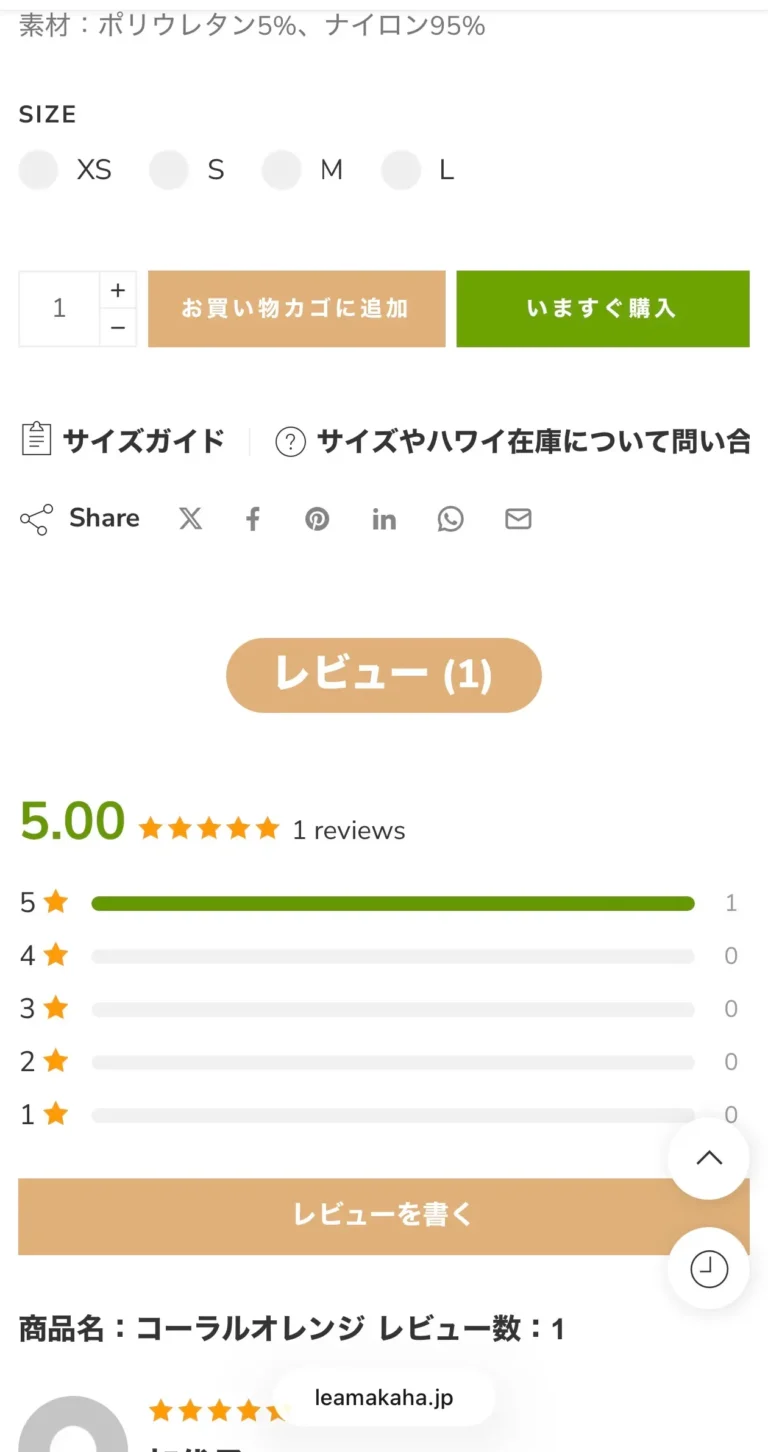Share the product on LinkedIn
The image size is (768, 1452).
[384, 519]
